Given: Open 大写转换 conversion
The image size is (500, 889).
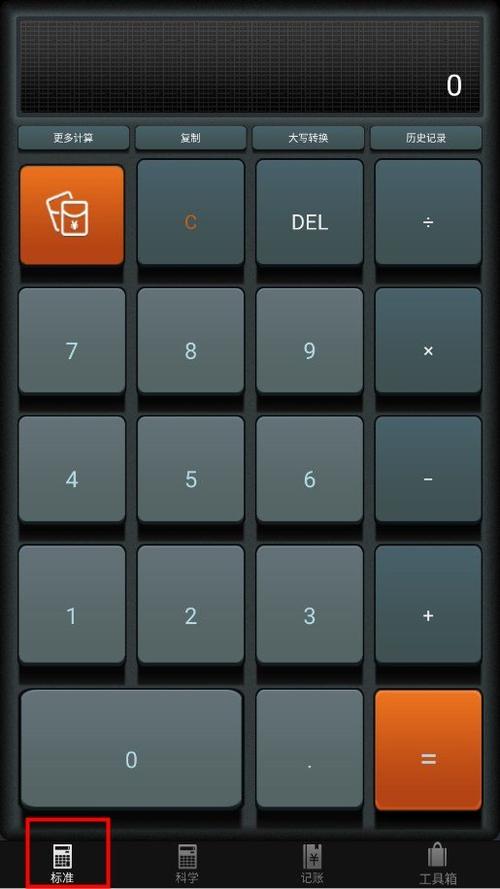Looking at the screenshot, I should click(308, 138).
